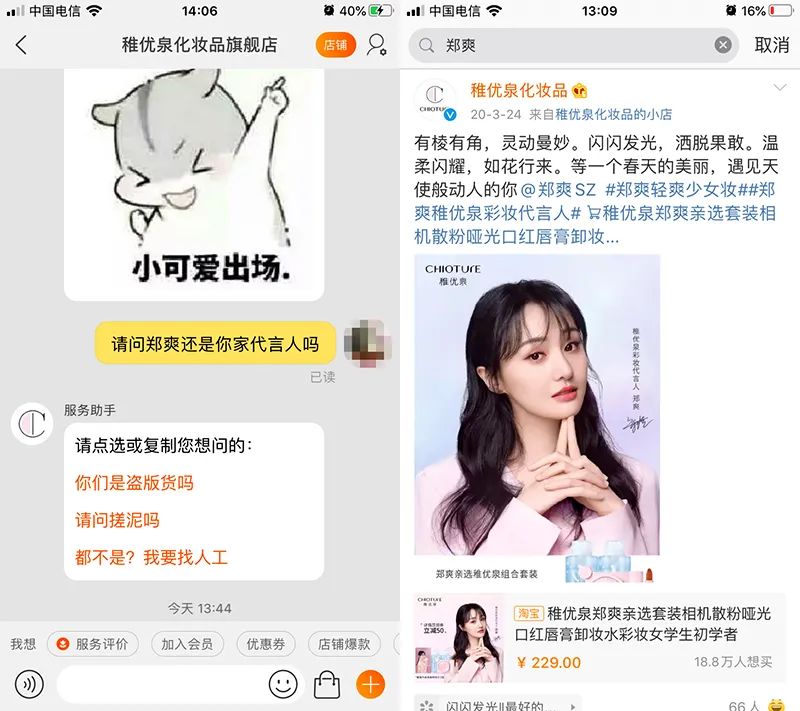Open the 优惠券 chip
The width and height of the screenshot is (800, 711).
click(x=265, y=644)
